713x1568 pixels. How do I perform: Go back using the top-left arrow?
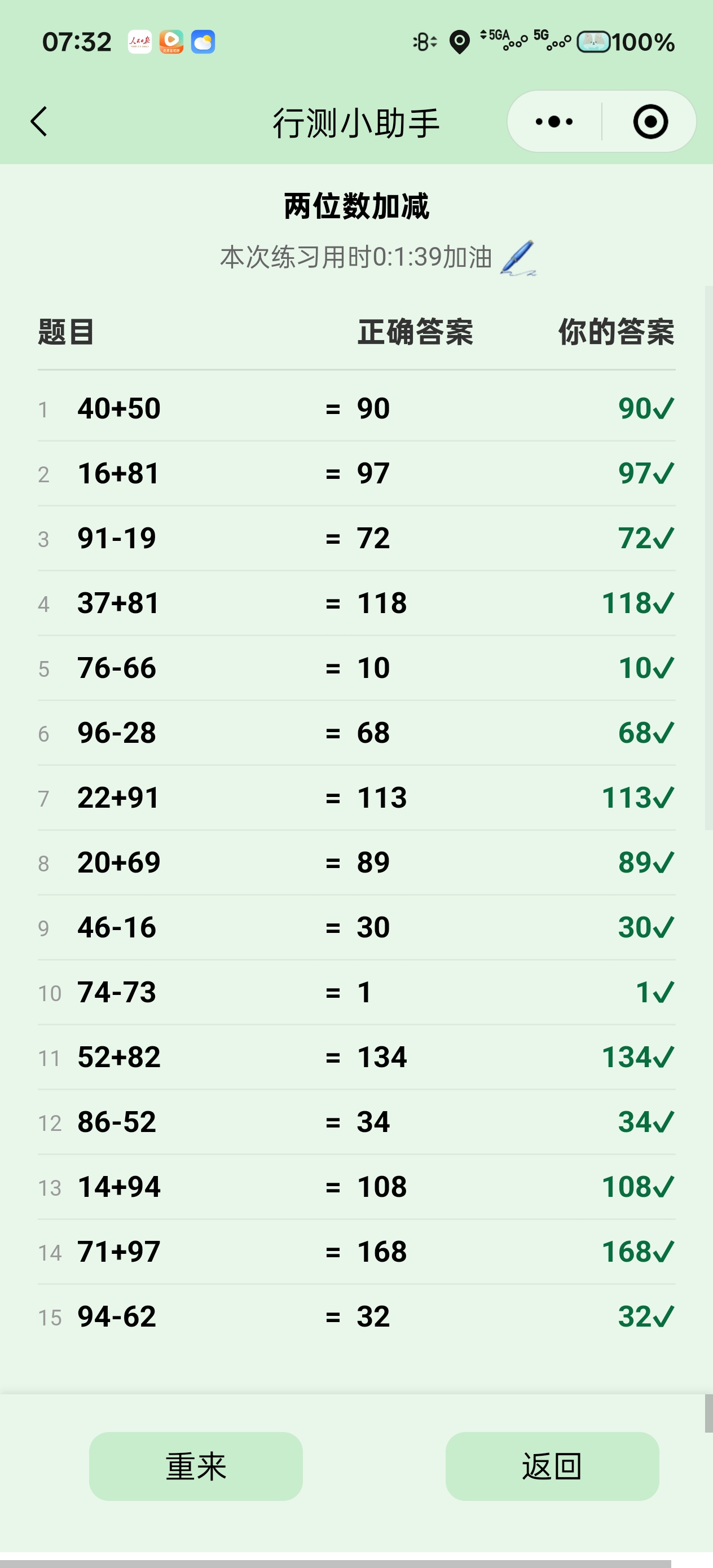pos(39,121)
